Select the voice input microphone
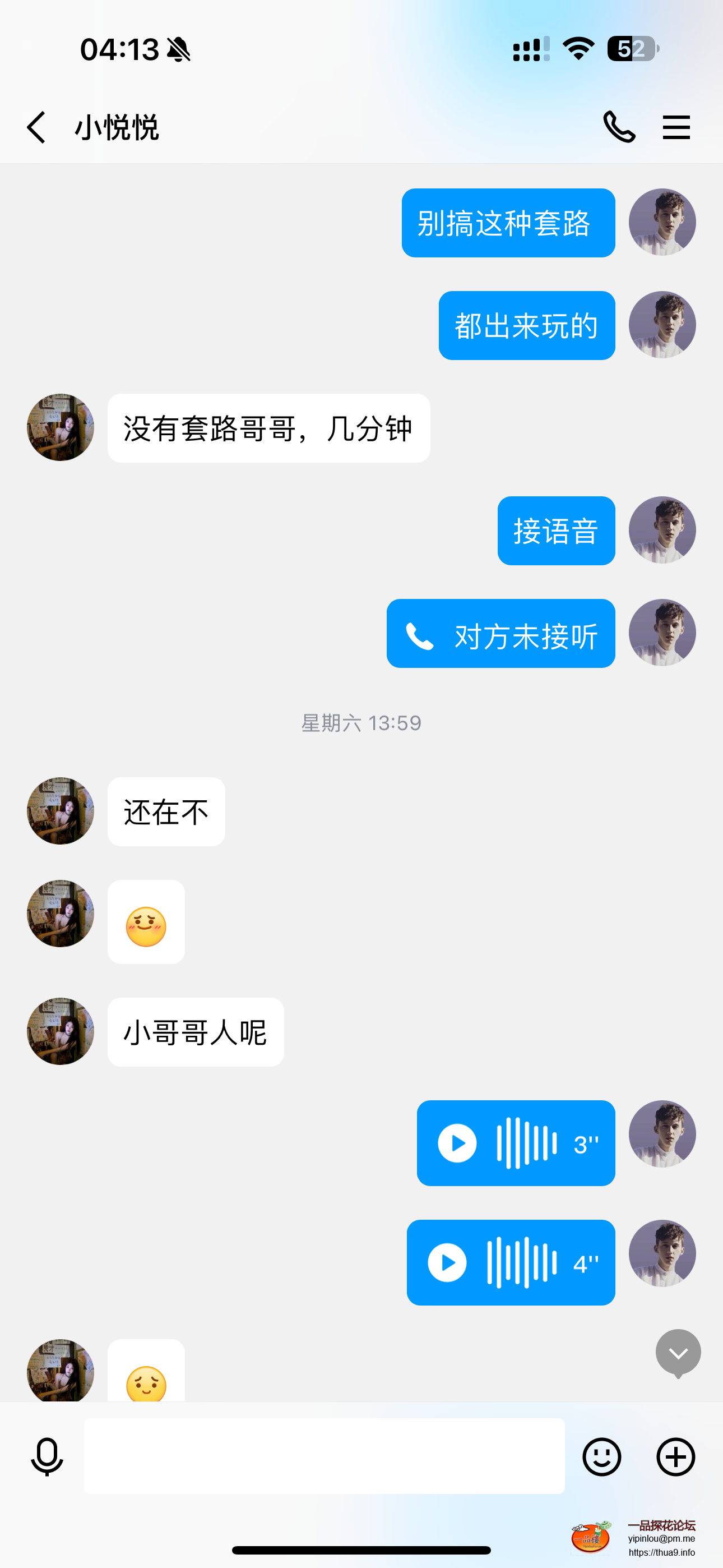Screen dimensions: 723x1568 pyautogui.click(x=48, y=1456)
